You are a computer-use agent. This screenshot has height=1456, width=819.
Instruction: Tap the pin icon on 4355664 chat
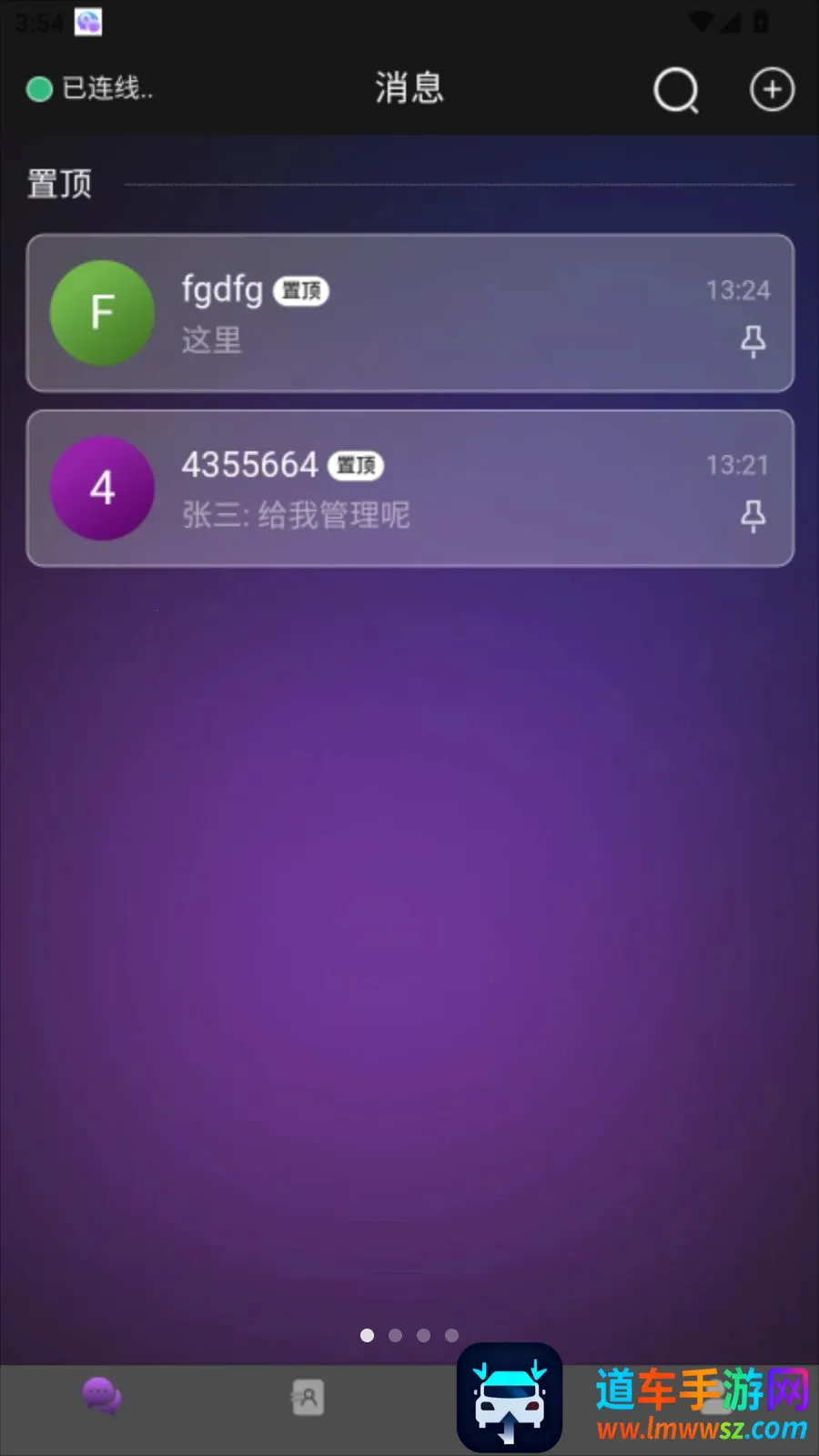coord(753,516)
